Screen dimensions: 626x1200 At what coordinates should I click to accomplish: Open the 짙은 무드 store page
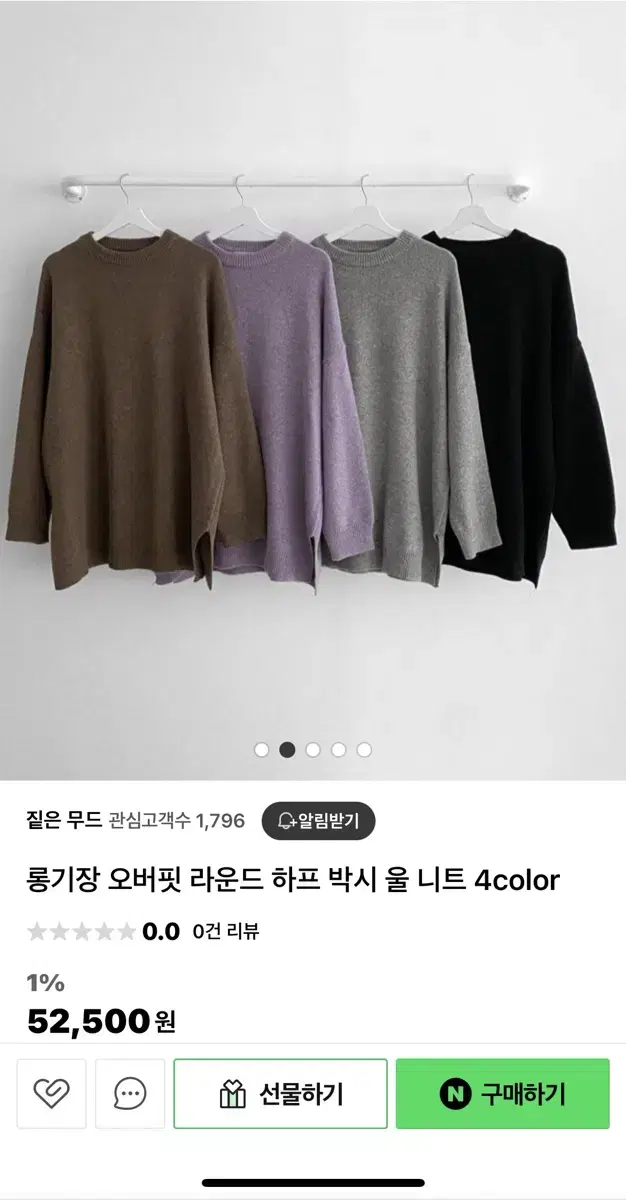[x=64, y=821]
